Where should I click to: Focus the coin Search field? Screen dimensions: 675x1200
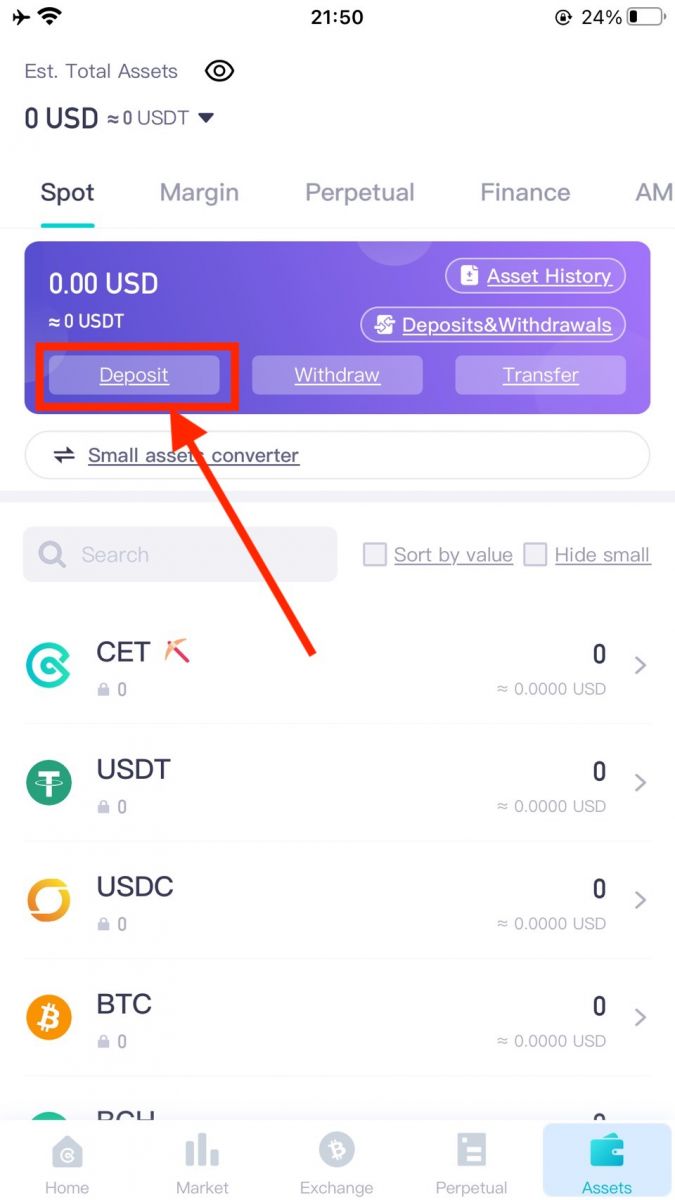pyautogui.click(x=180, y=555)
